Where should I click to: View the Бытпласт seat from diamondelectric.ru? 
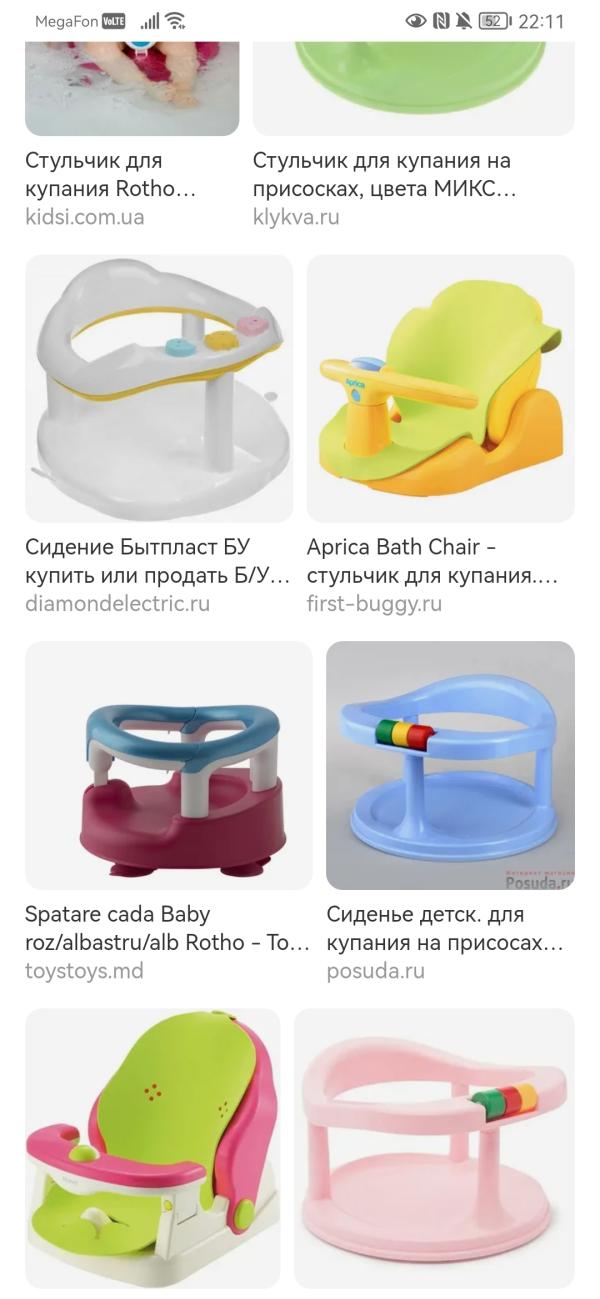pyautogui.click(x=159, y=388)
